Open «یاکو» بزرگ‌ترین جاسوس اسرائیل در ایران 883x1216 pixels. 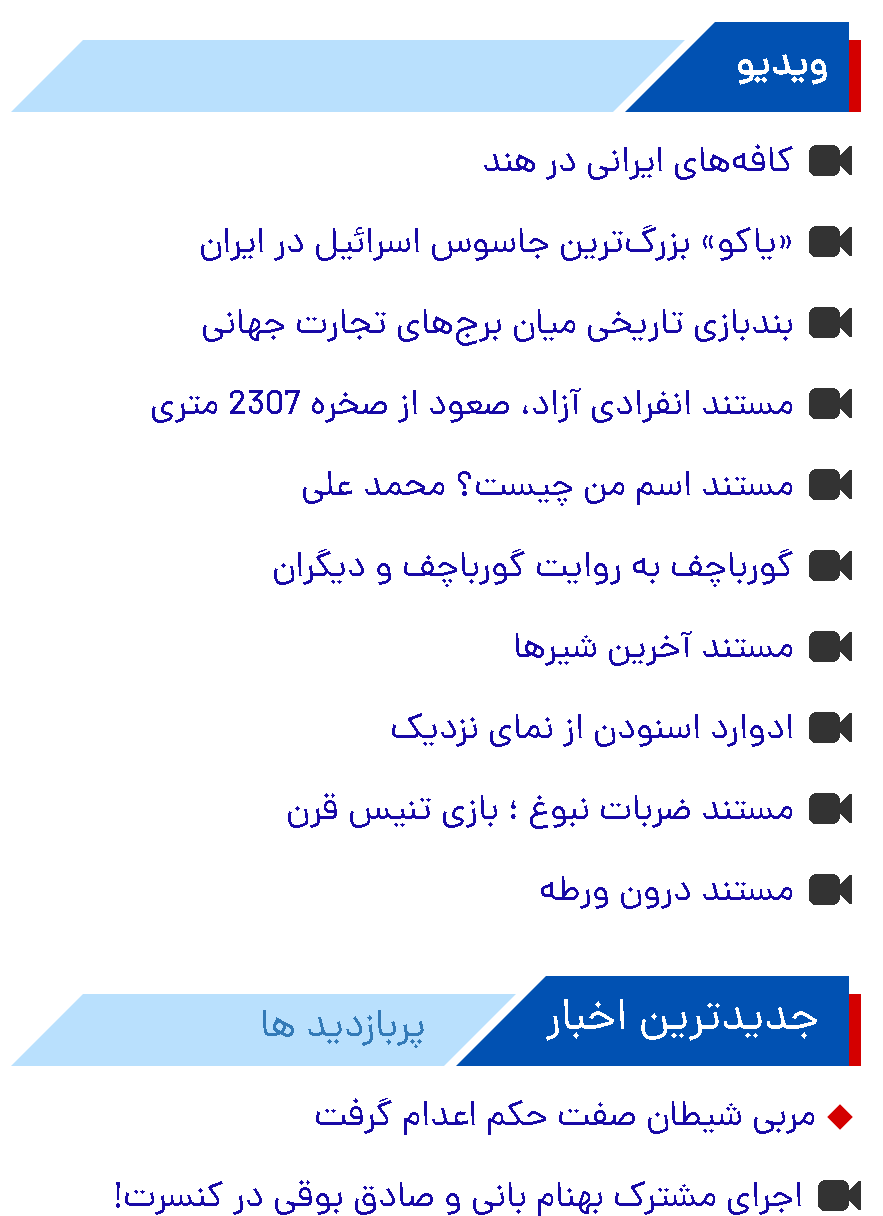pos(496,242)
